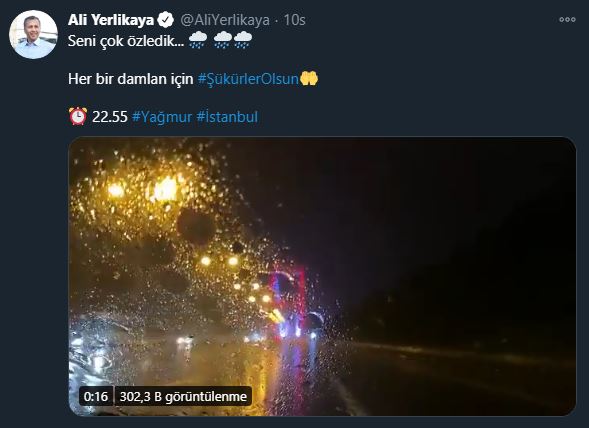Open the tweet's more options menu
Image resolution: width=589 pixels, height=428 pixels.
pos(567,20)
